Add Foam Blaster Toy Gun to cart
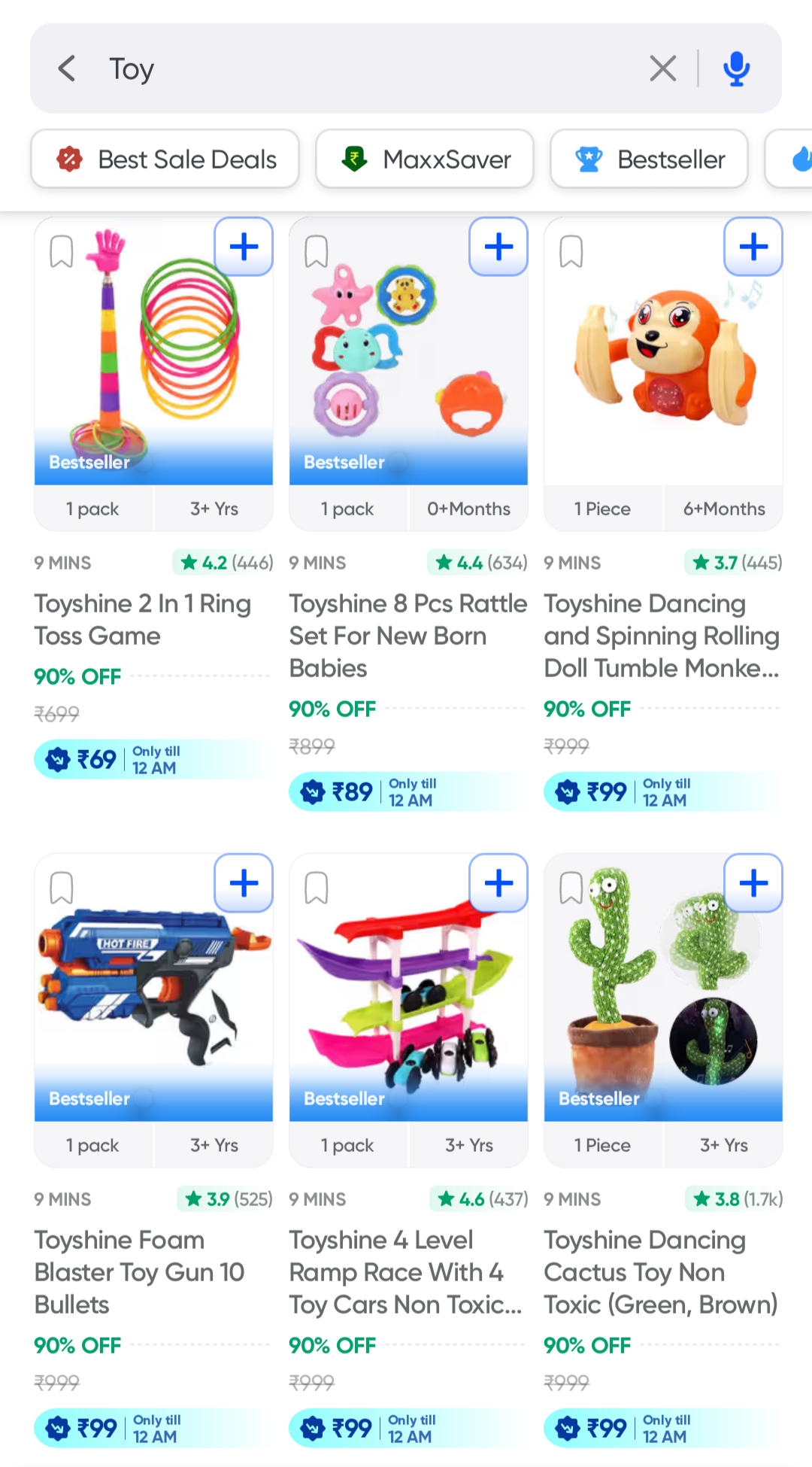The height and width of the screenshot is (1467, 812). point(244,883)
